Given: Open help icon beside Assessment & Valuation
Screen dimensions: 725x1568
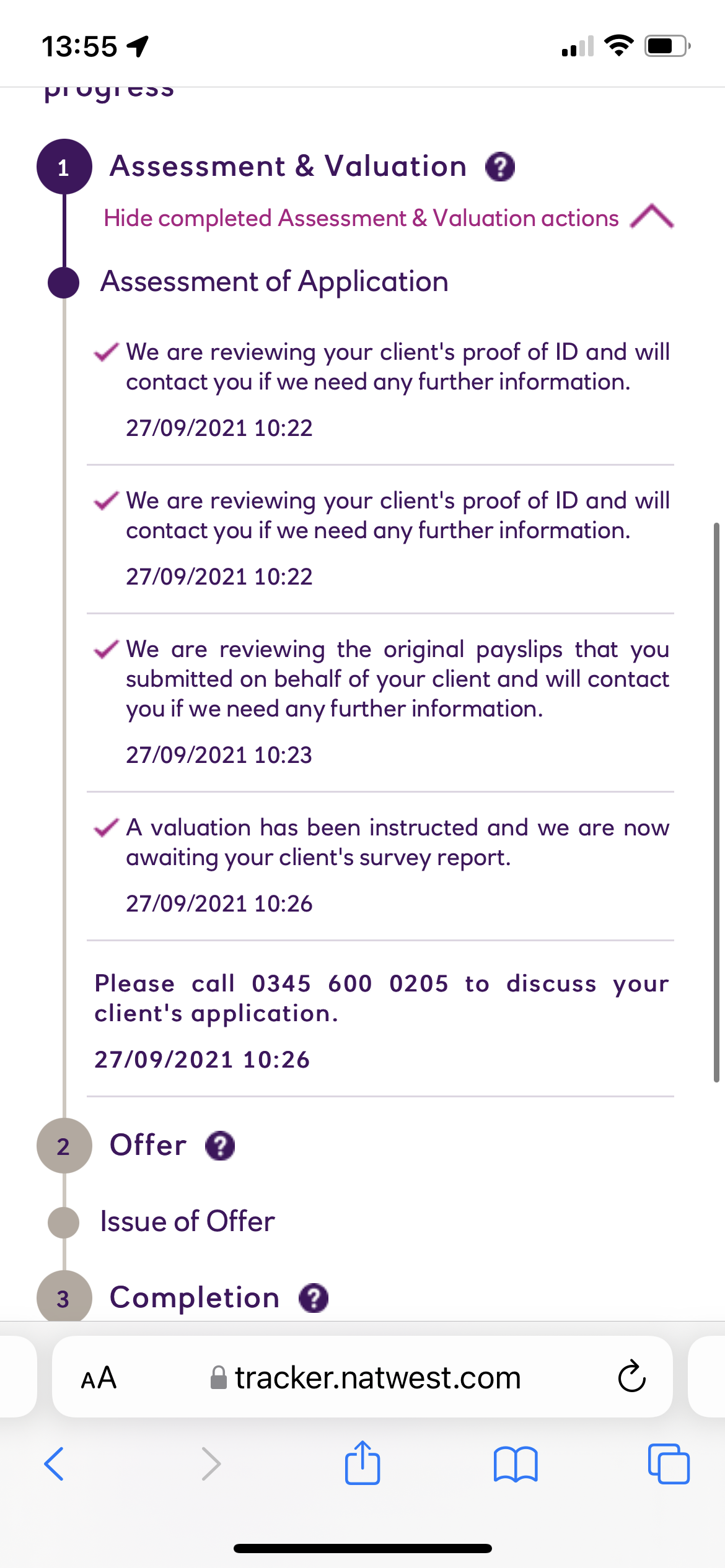Looking at the screenshot, I should coord(500,167).
